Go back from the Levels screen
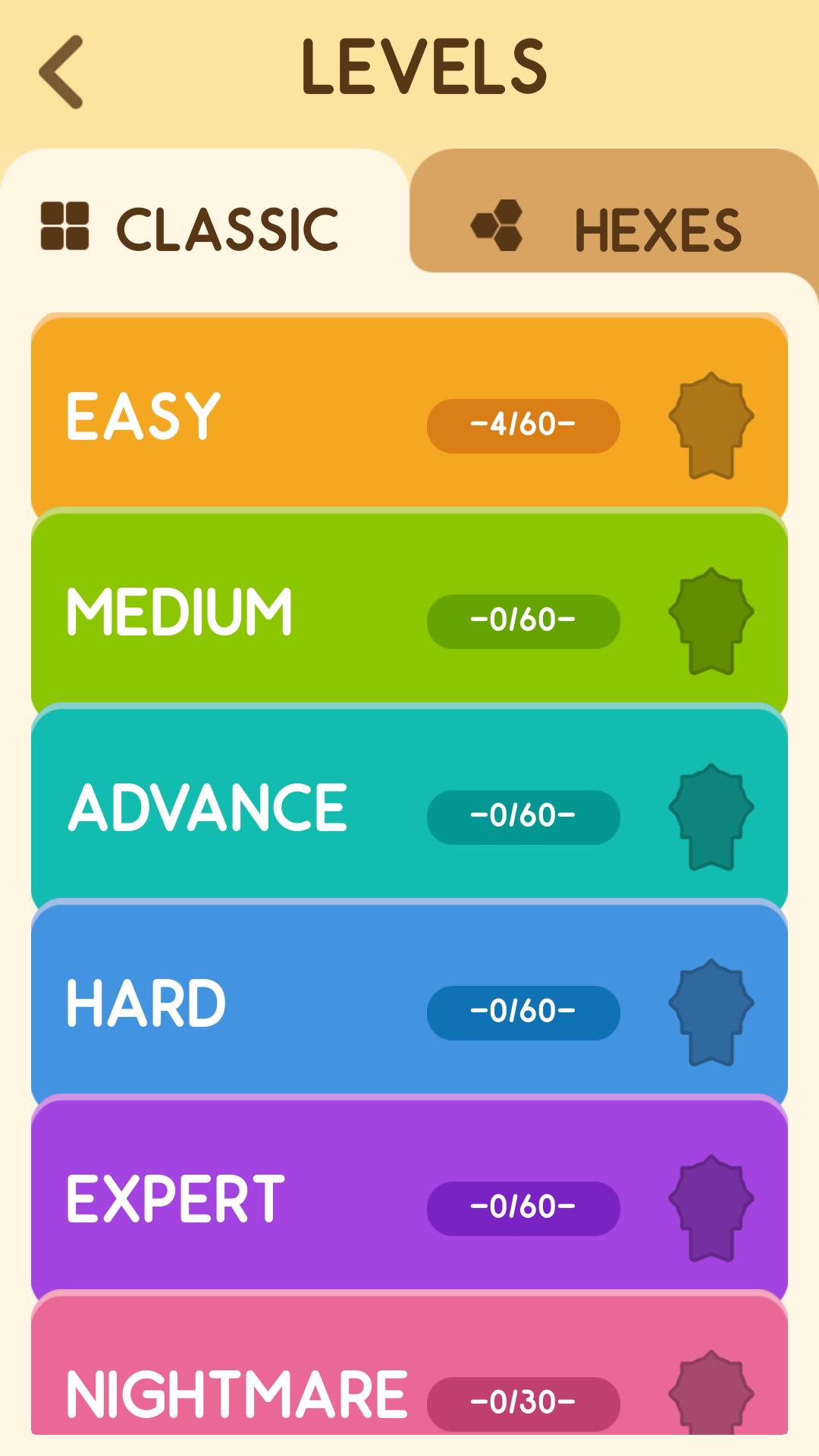This screenshot has height=1456, width=819. (x=61, y=72)
